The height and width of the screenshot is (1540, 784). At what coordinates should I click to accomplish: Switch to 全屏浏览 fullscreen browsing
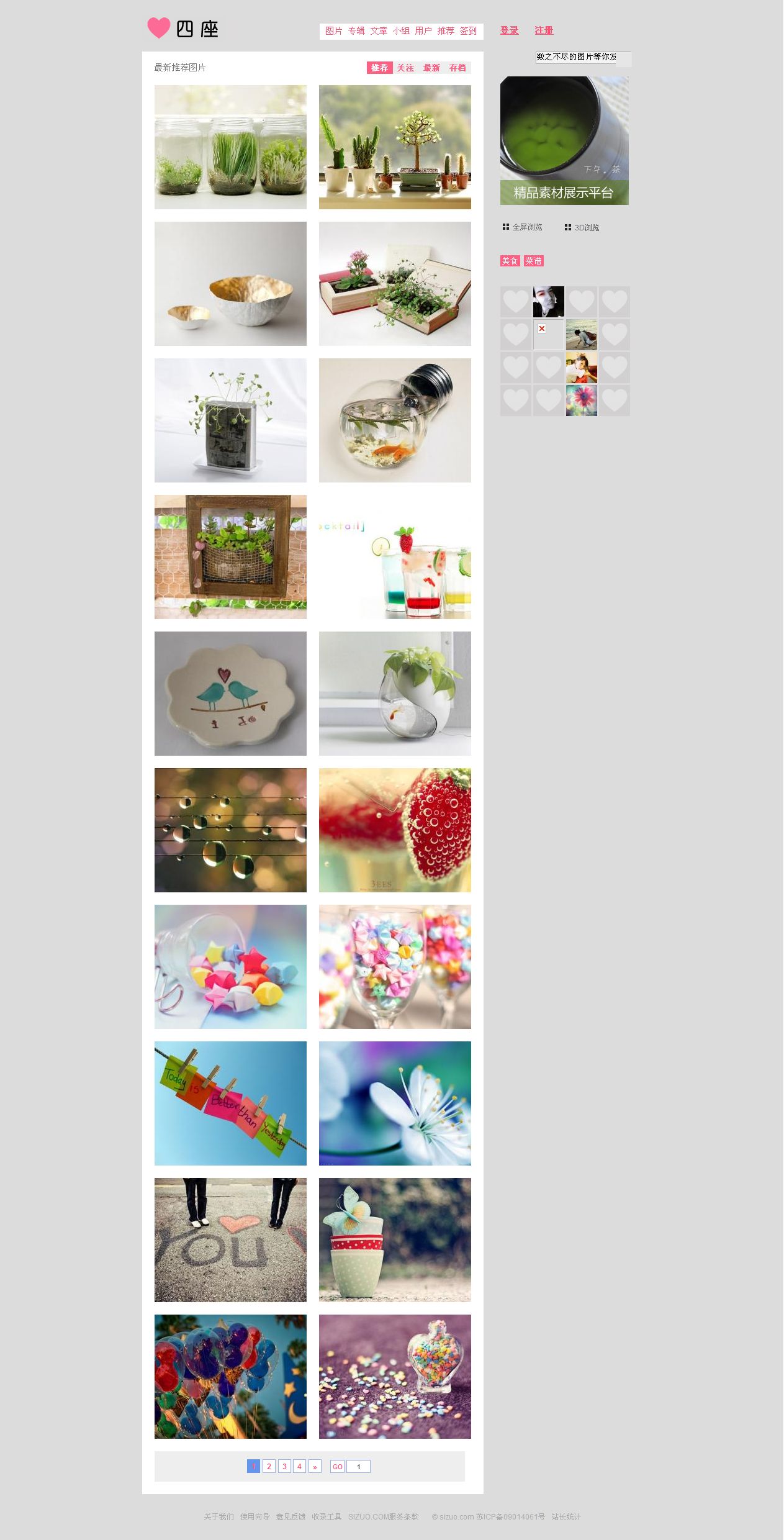pos(523,227)
